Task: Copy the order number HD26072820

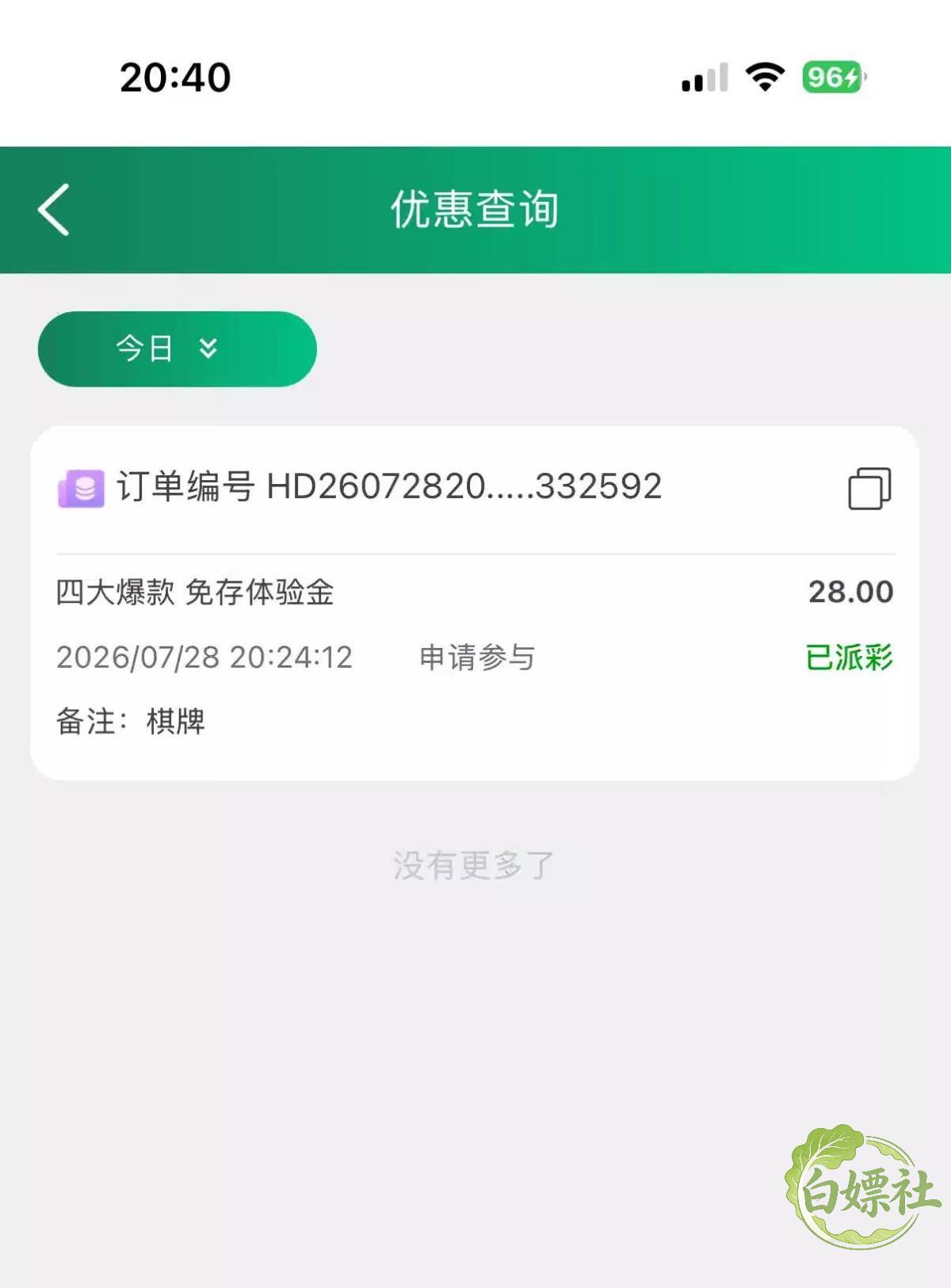Action: 869,488
